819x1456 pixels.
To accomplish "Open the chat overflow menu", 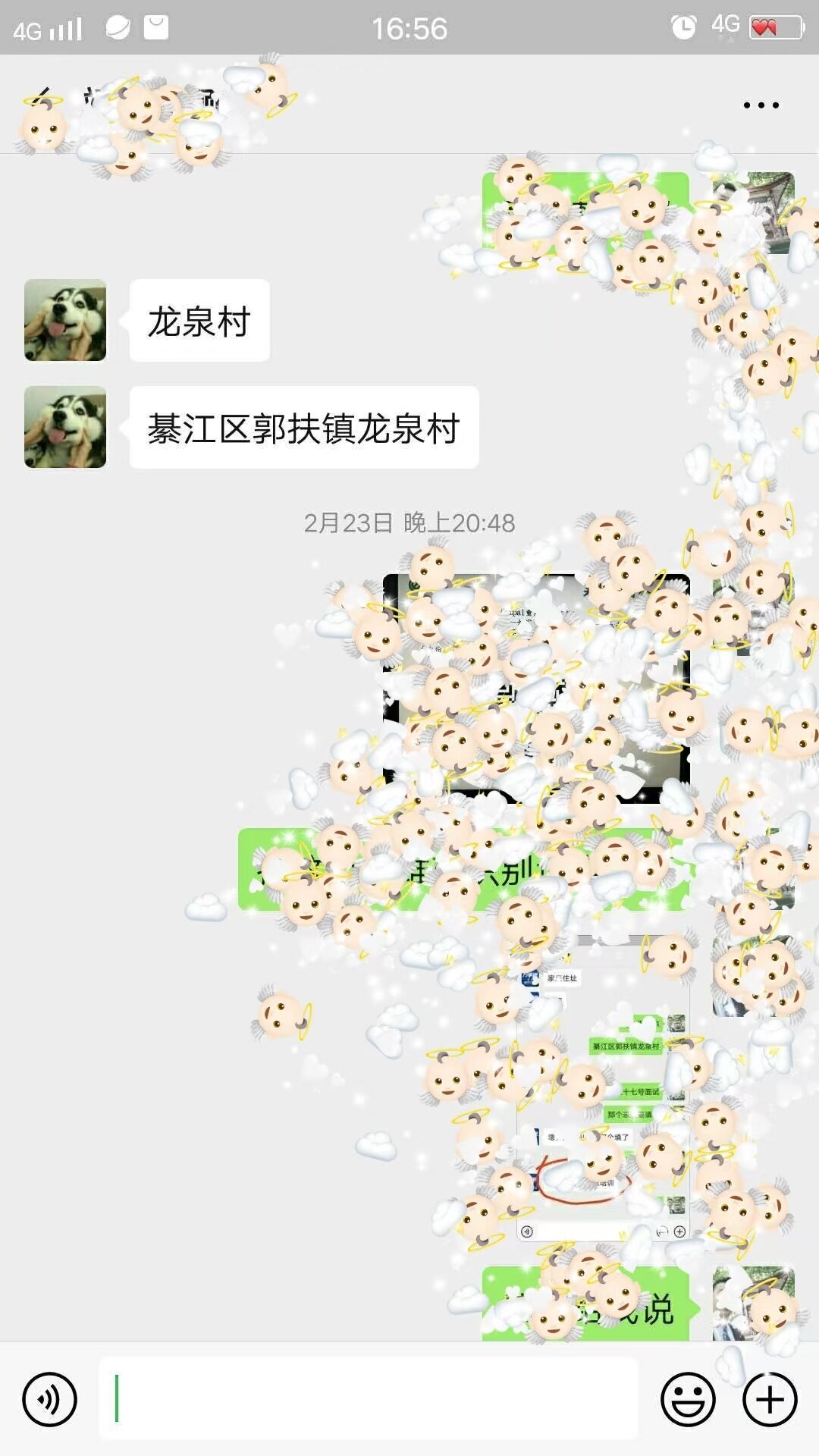I will click(761, 105).
